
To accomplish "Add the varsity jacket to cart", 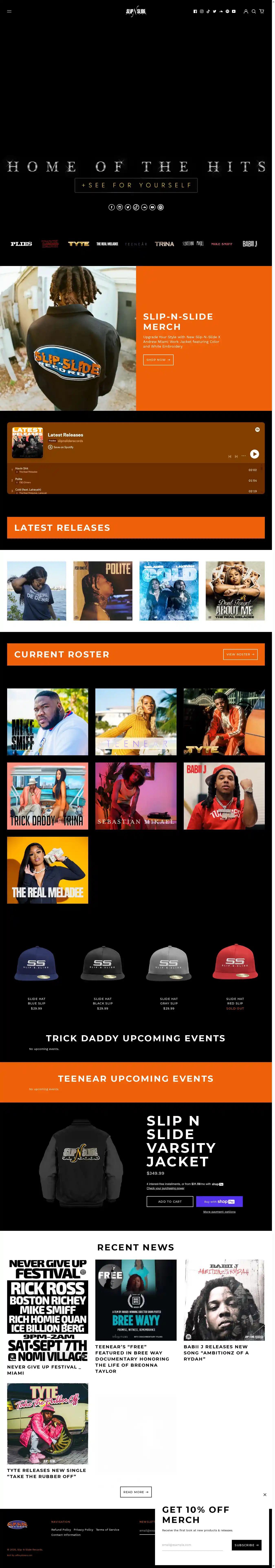I will coord(170,1201).
